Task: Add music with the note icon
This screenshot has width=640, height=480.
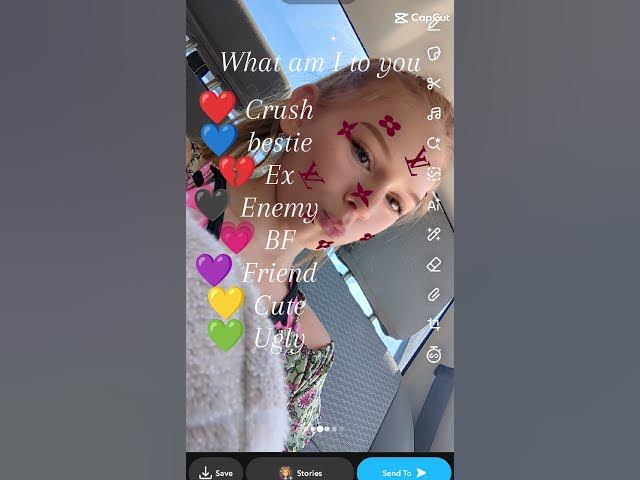Action: [x=434, y=114]
